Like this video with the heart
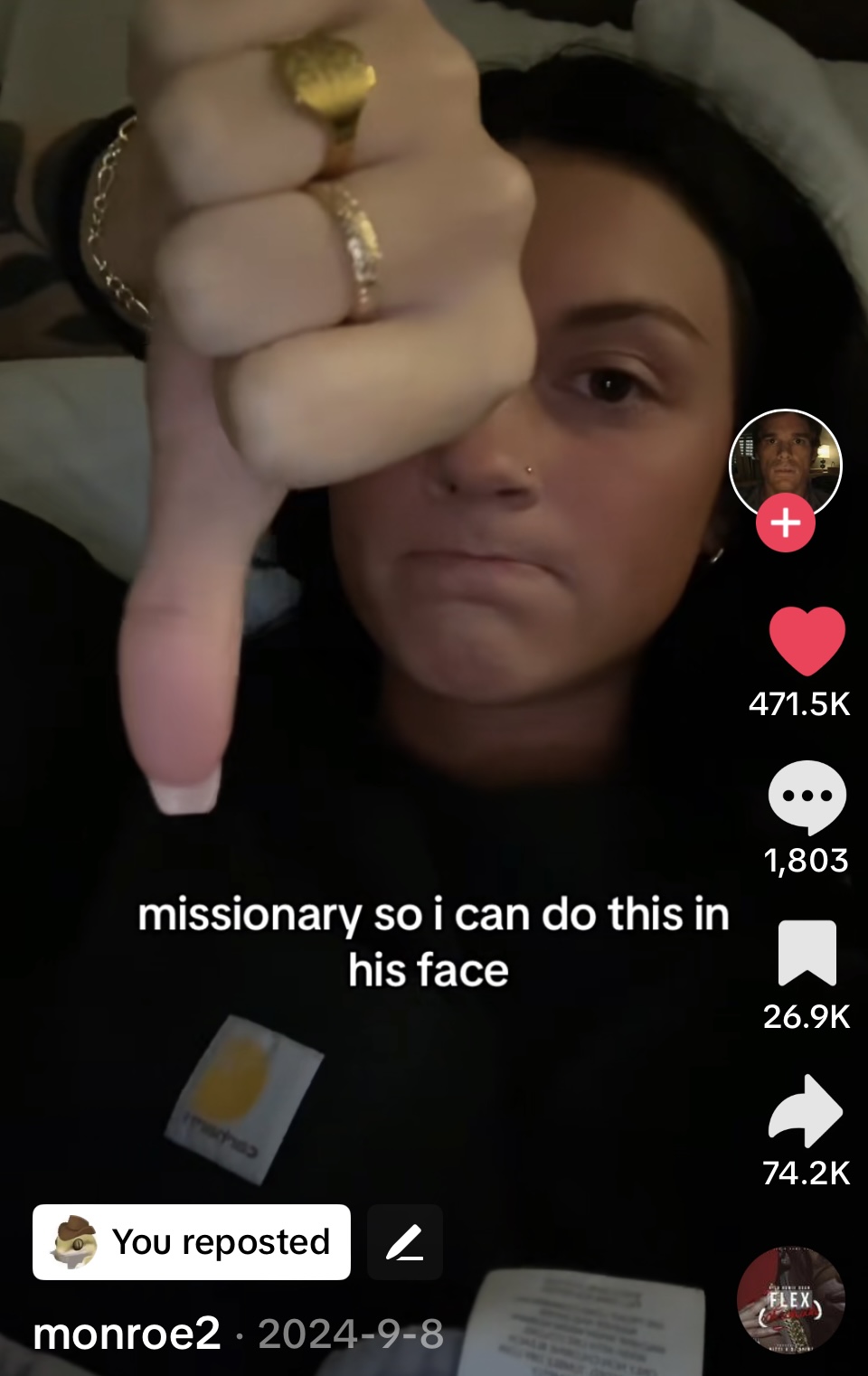This screenshot has width=868, height=1376. click(x=806, y=640)
